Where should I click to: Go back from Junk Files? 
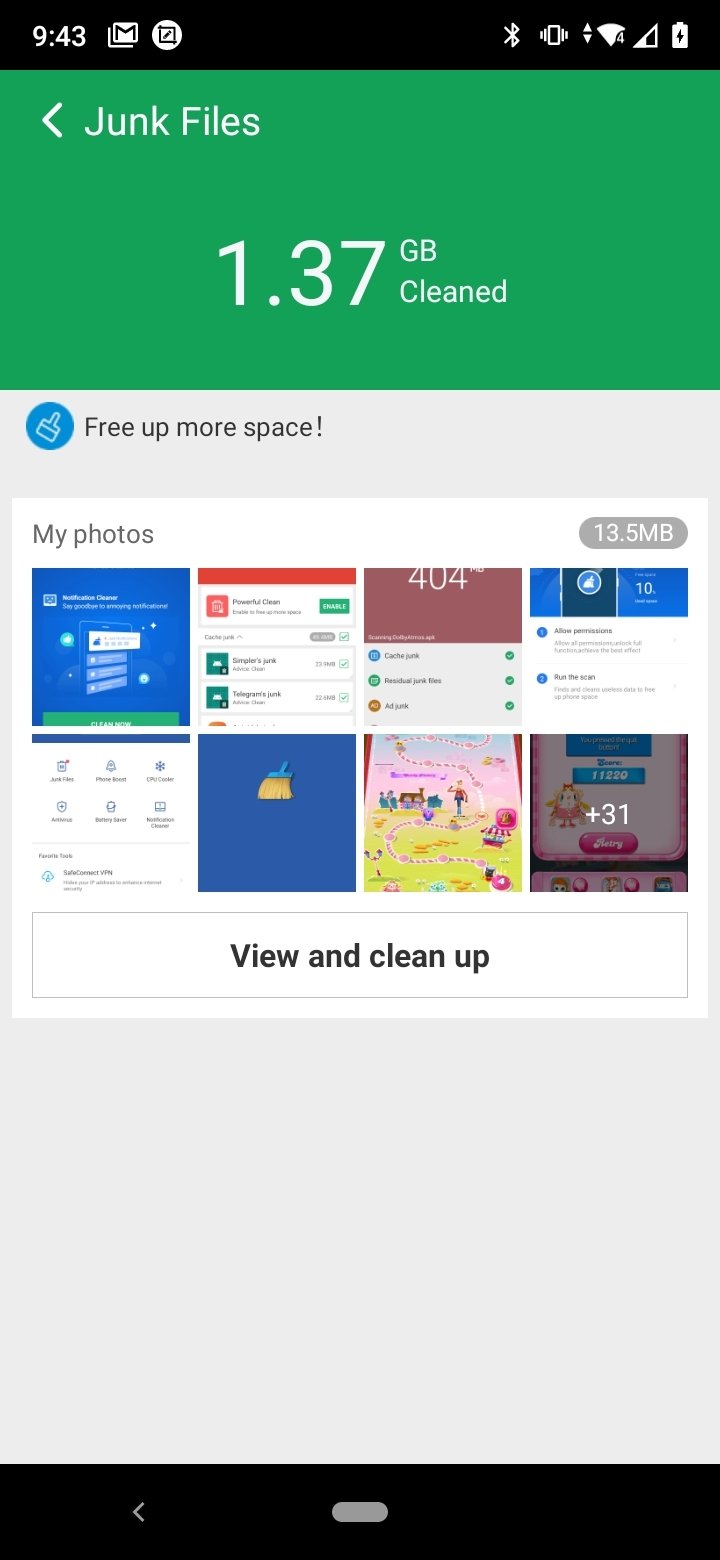click(x=52, y=121)
